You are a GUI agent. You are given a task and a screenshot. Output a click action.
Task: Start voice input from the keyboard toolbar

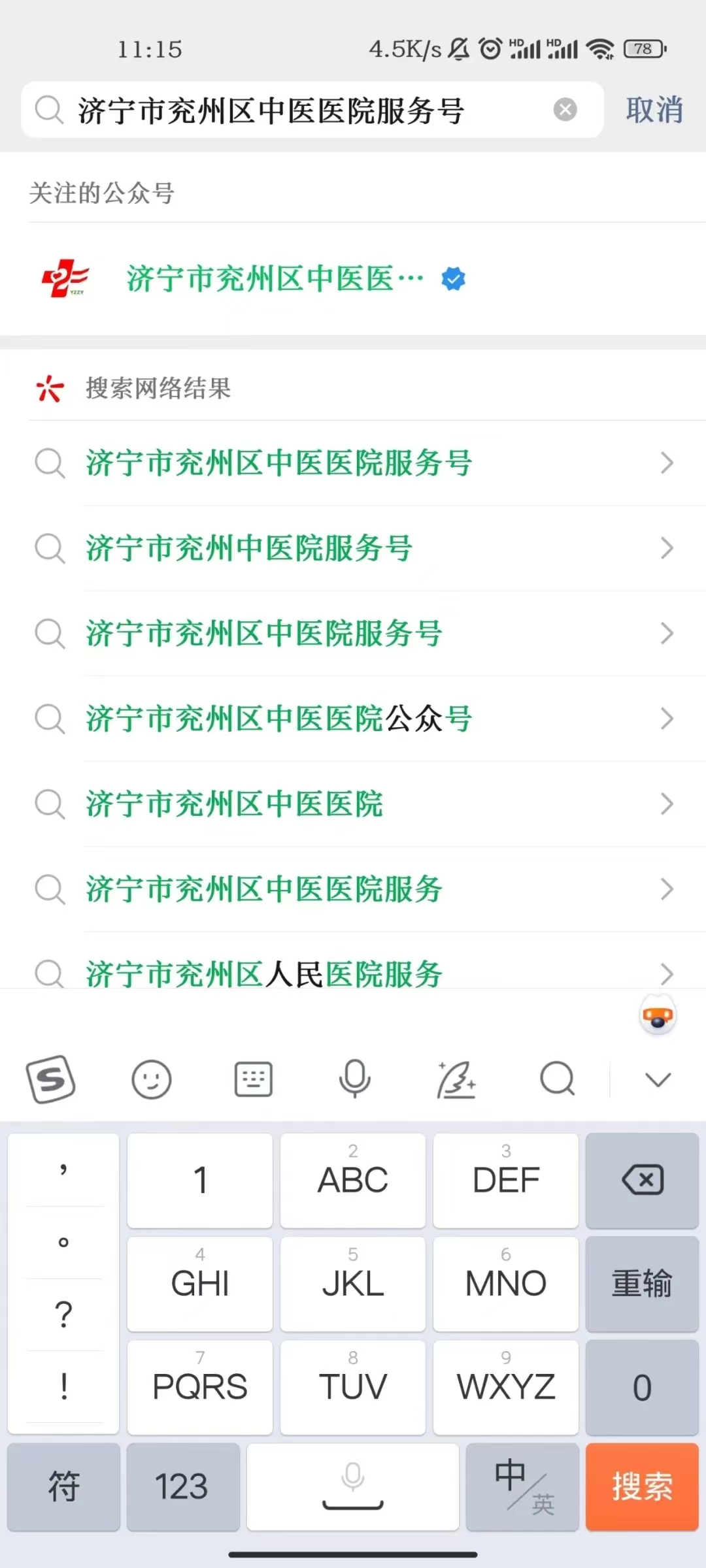(355, 1079)
